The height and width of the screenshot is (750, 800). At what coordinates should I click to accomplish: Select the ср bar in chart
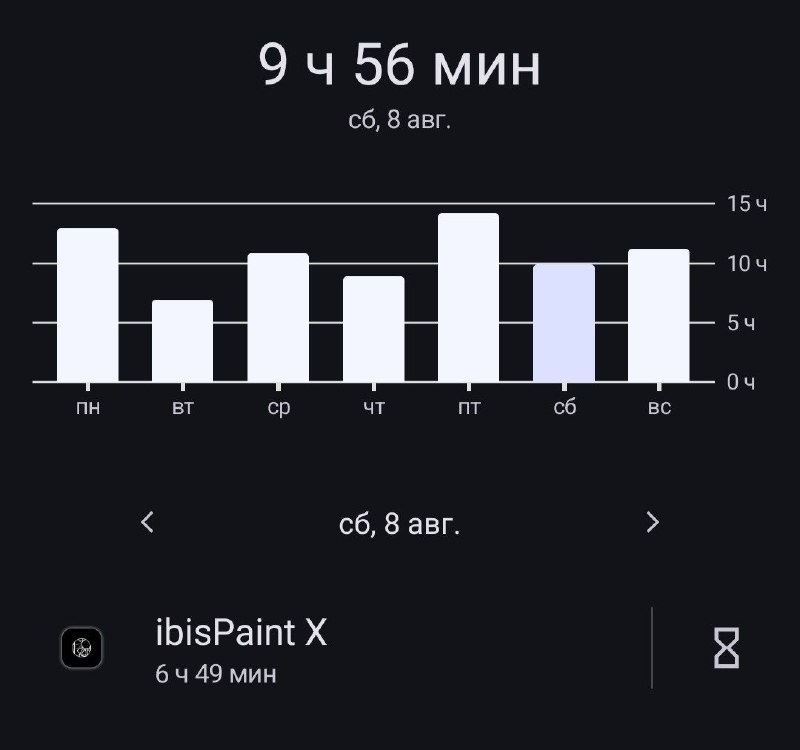click(278, 317)
